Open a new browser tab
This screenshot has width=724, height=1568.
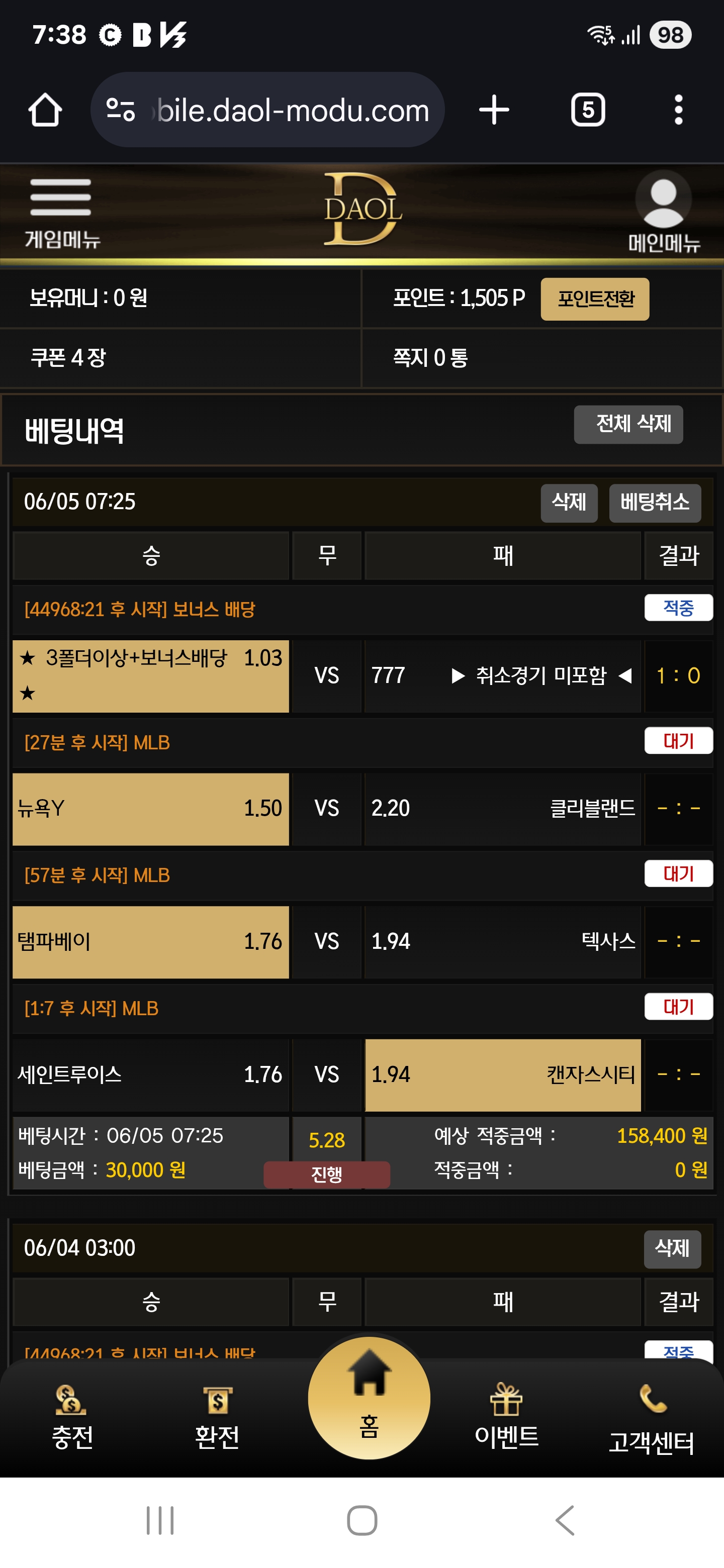click(494, 110)
